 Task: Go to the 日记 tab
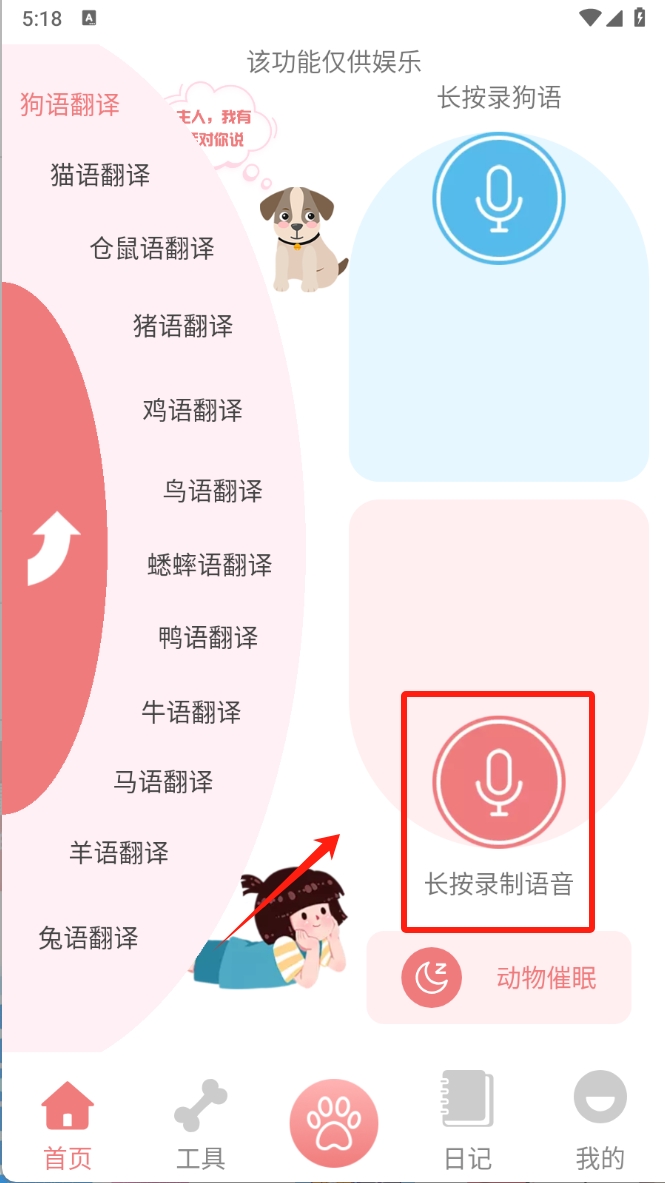(x=467, y=1124)
